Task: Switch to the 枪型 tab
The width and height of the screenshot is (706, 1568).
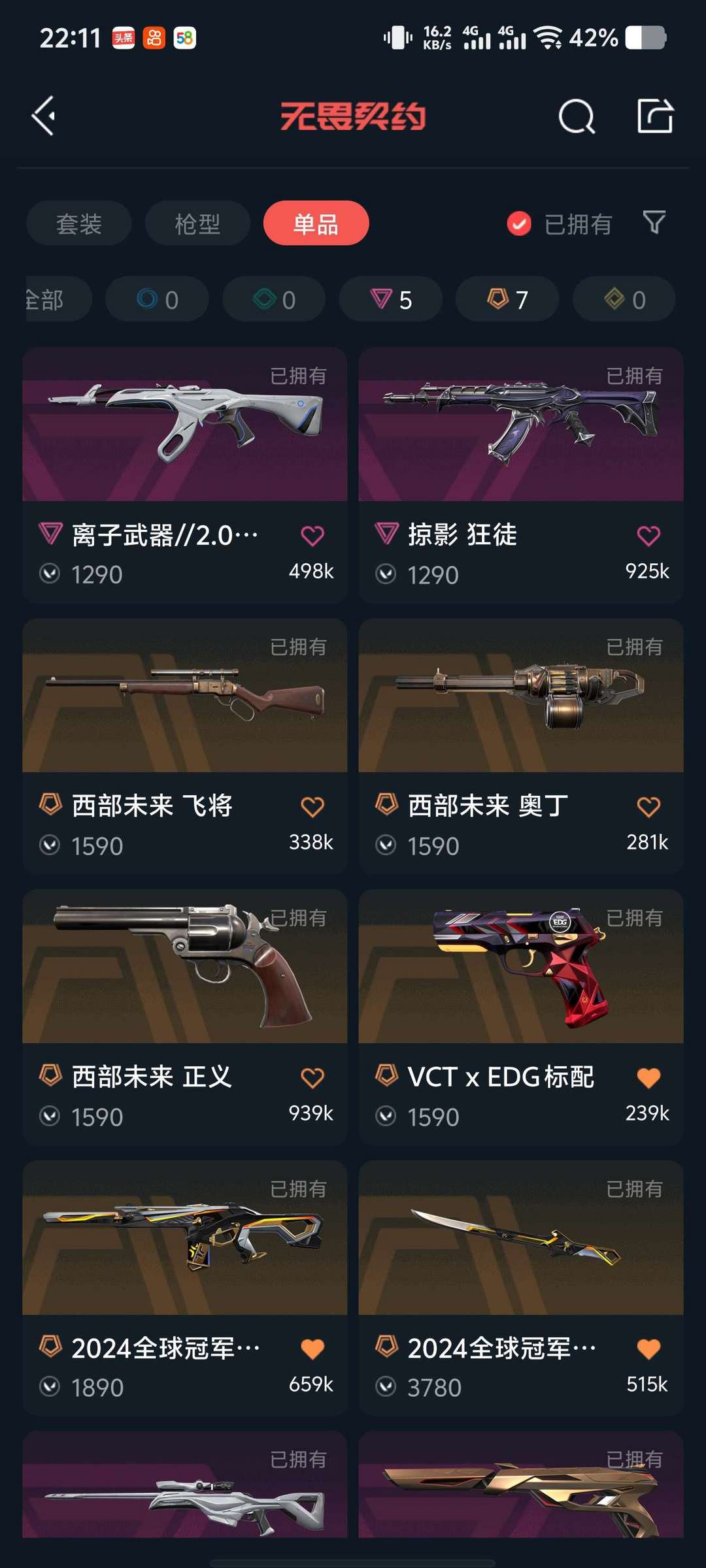Action: click(x=197, y=223)
